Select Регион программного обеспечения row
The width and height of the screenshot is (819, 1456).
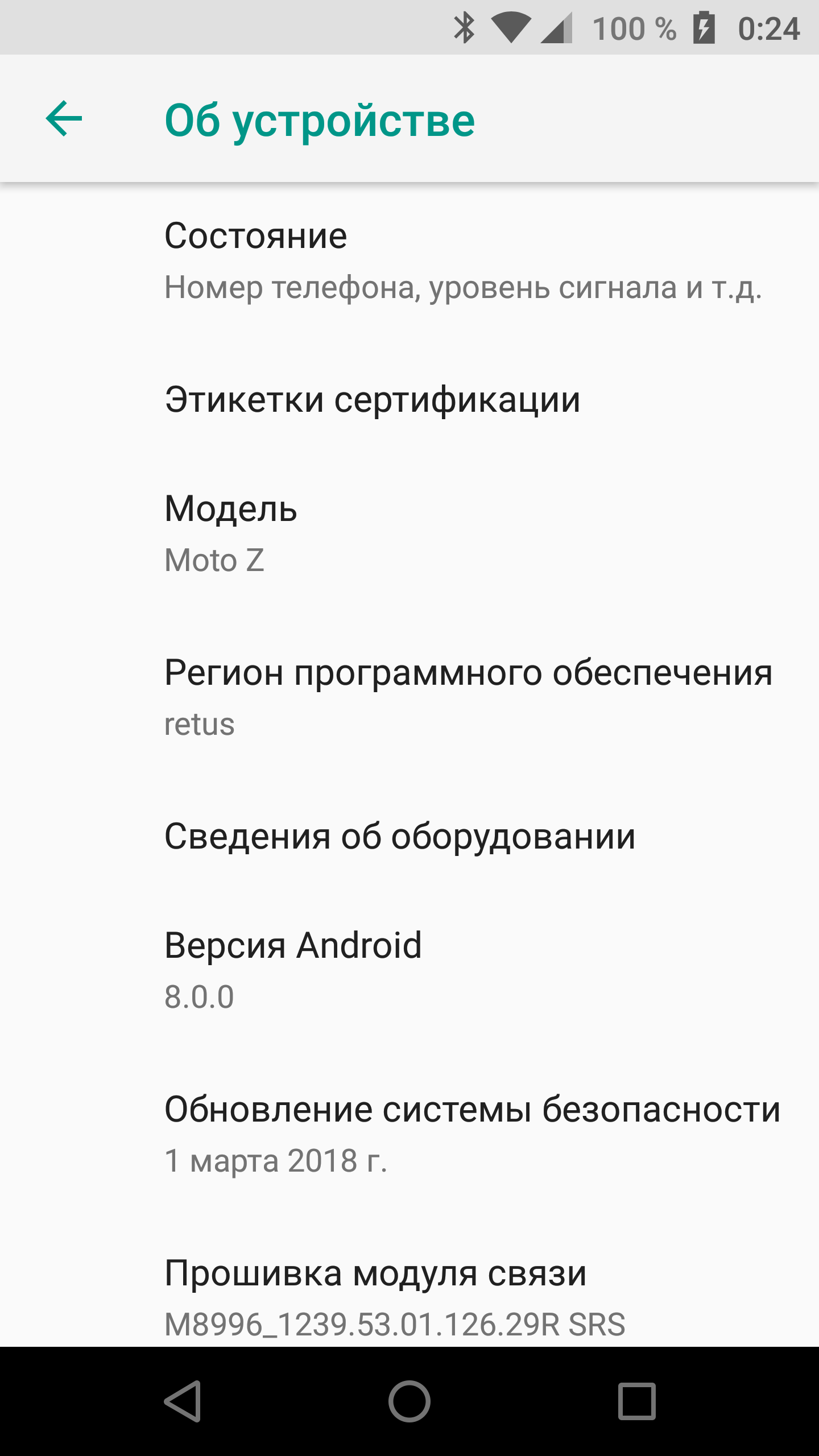(409, 697)
